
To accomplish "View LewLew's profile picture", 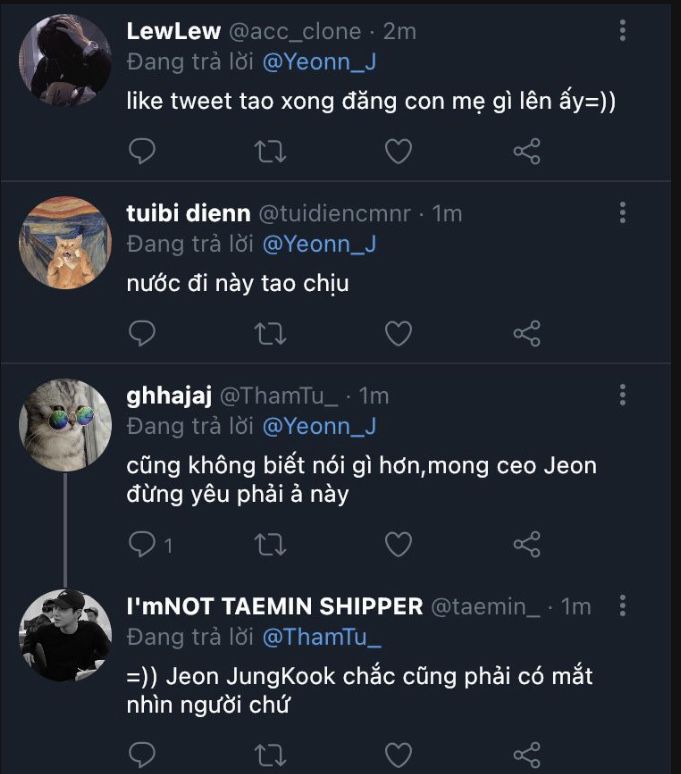I will pyautogui.click(x=65, y=60).
